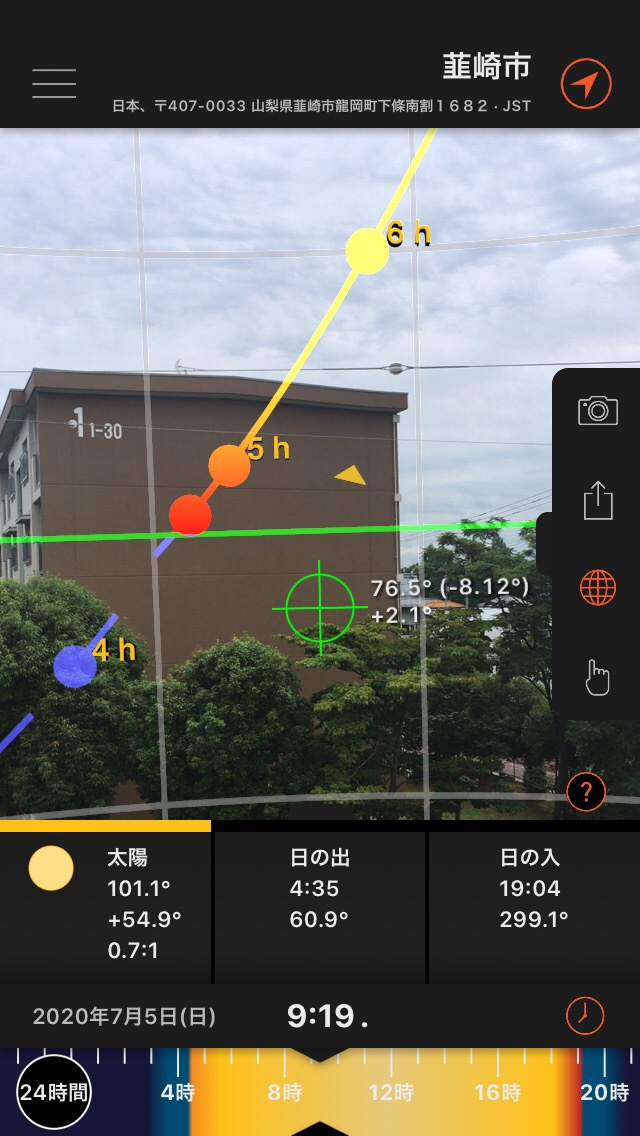Switch to the globe map view
The height and width of the screenshot is (1136, 640).
click(597, 589)
